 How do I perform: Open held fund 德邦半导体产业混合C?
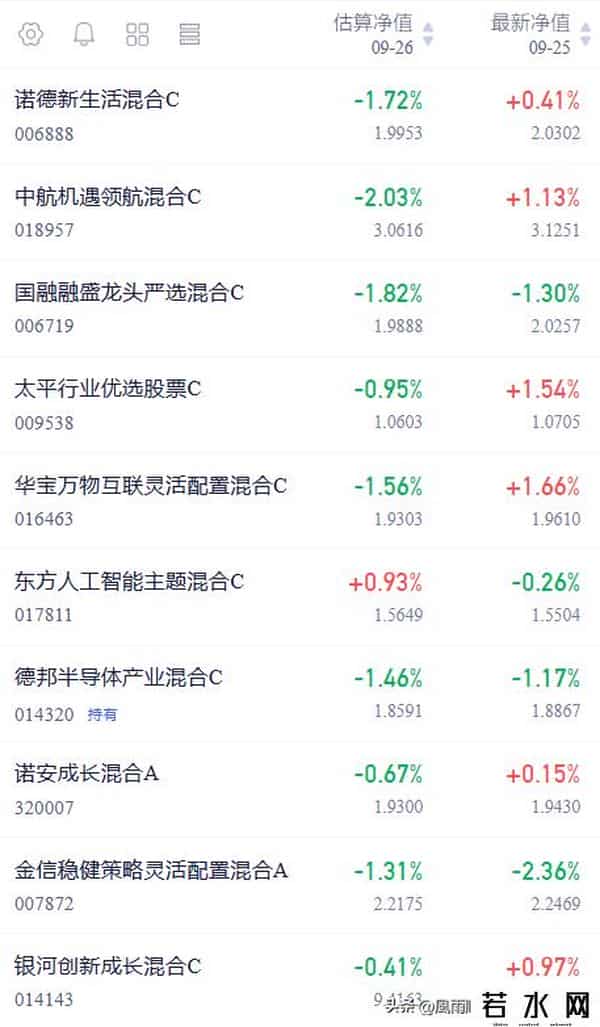[x=119, y=677]
